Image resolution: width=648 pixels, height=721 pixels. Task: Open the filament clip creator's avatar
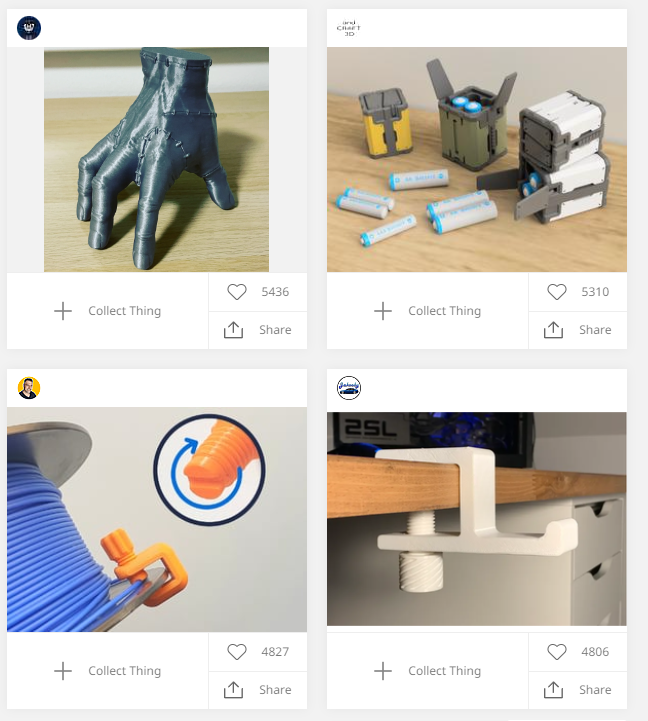[x=29, y=388]
